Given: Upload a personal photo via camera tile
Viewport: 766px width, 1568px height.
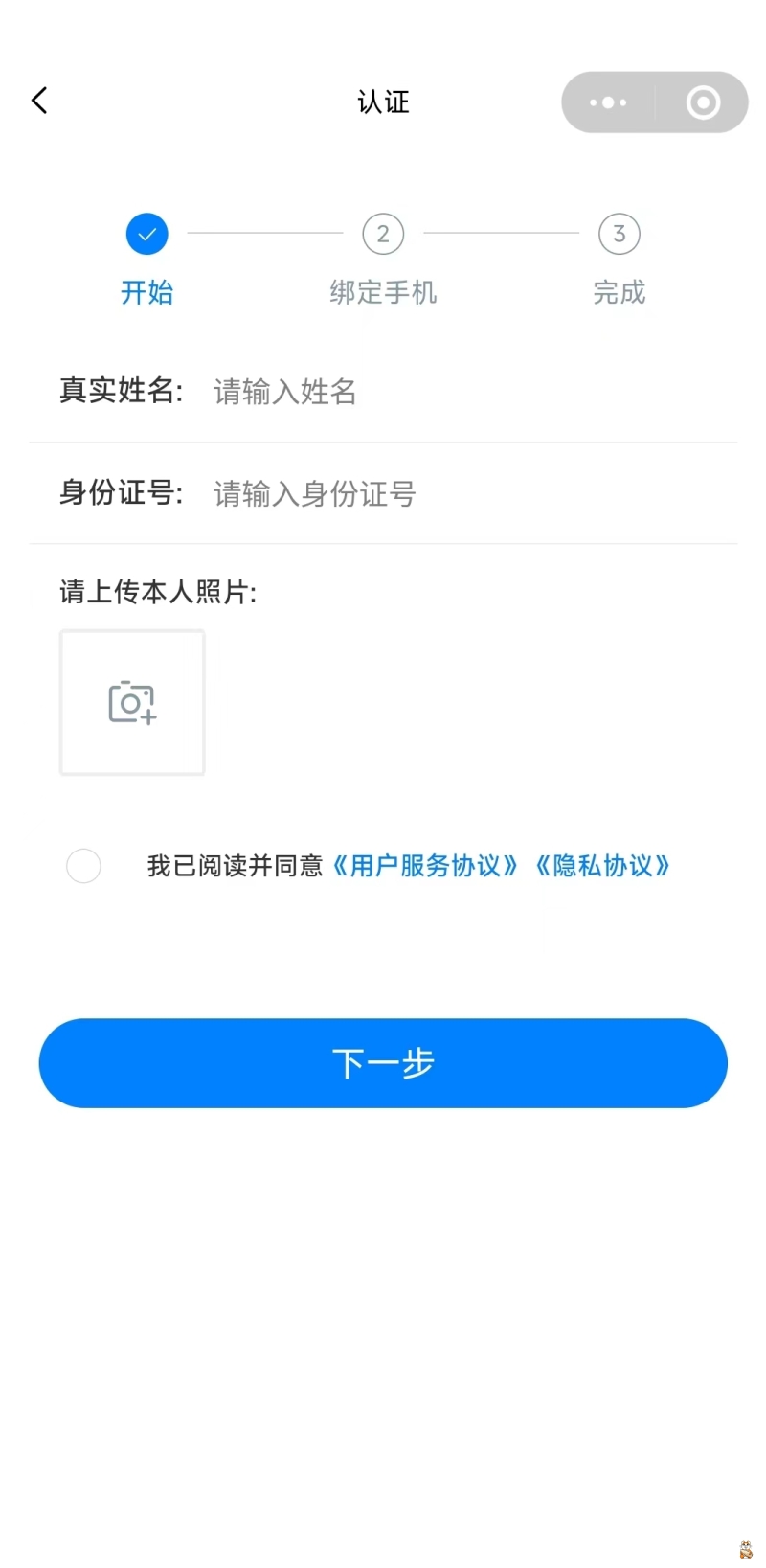Looking at the screenshot, I should click(132, 703).
